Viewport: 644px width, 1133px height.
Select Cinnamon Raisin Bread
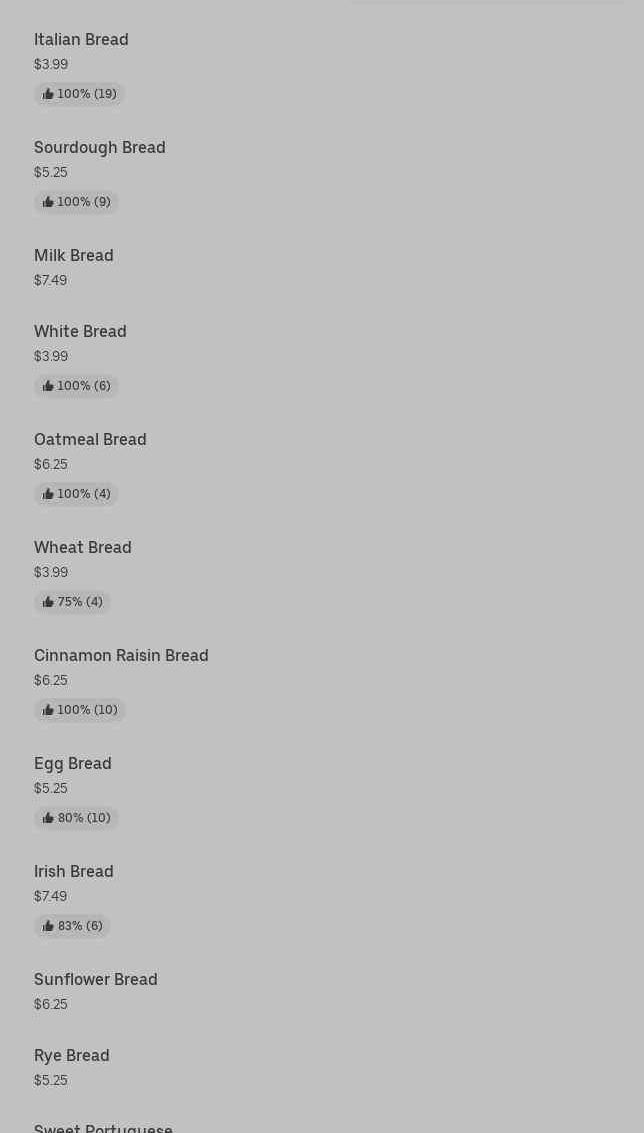(x=121, y=655)
